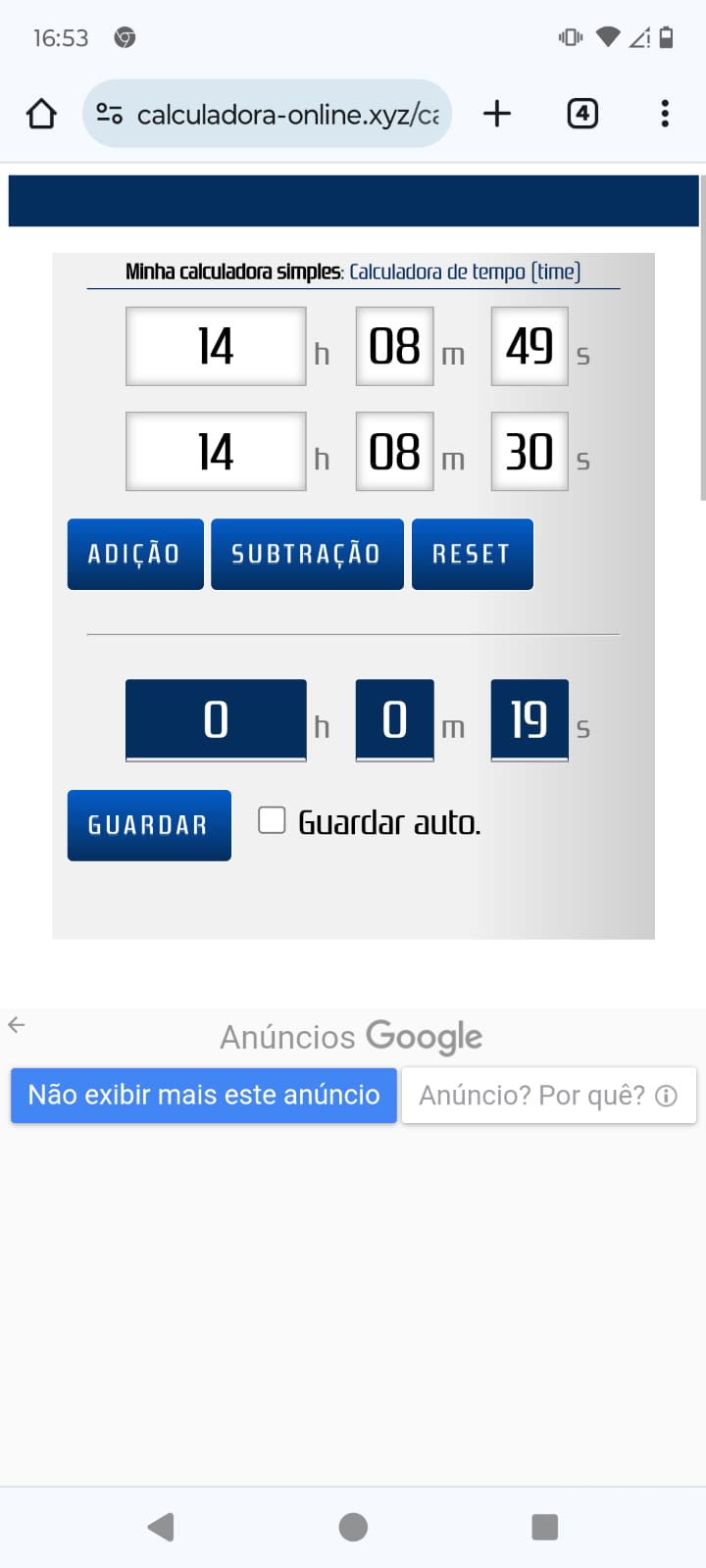The height and width of the screenshot is (1568, 706).
Task: Subtract the times with Subtração
Action: (x=307, y=555)
